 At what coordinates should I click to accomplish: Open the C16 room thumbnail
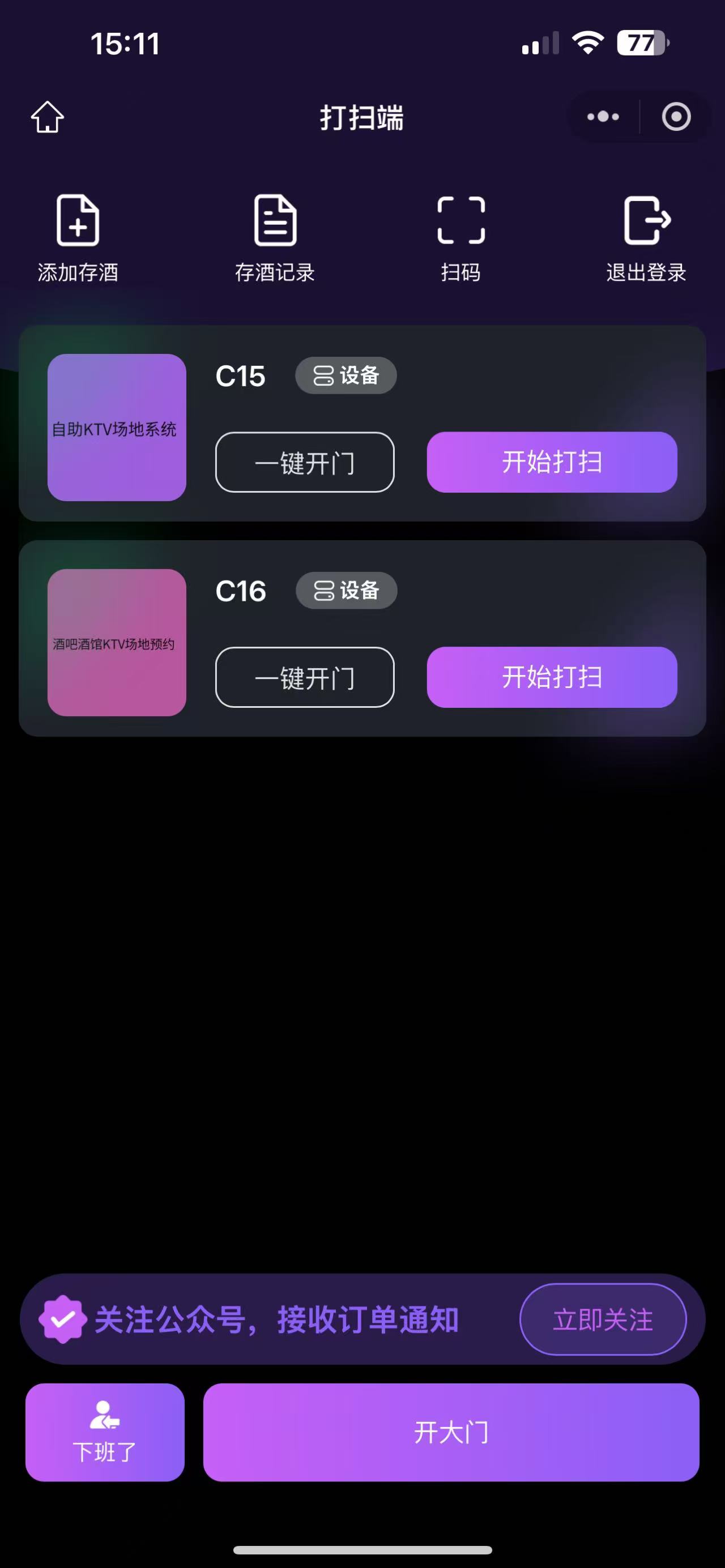[117, 643]
